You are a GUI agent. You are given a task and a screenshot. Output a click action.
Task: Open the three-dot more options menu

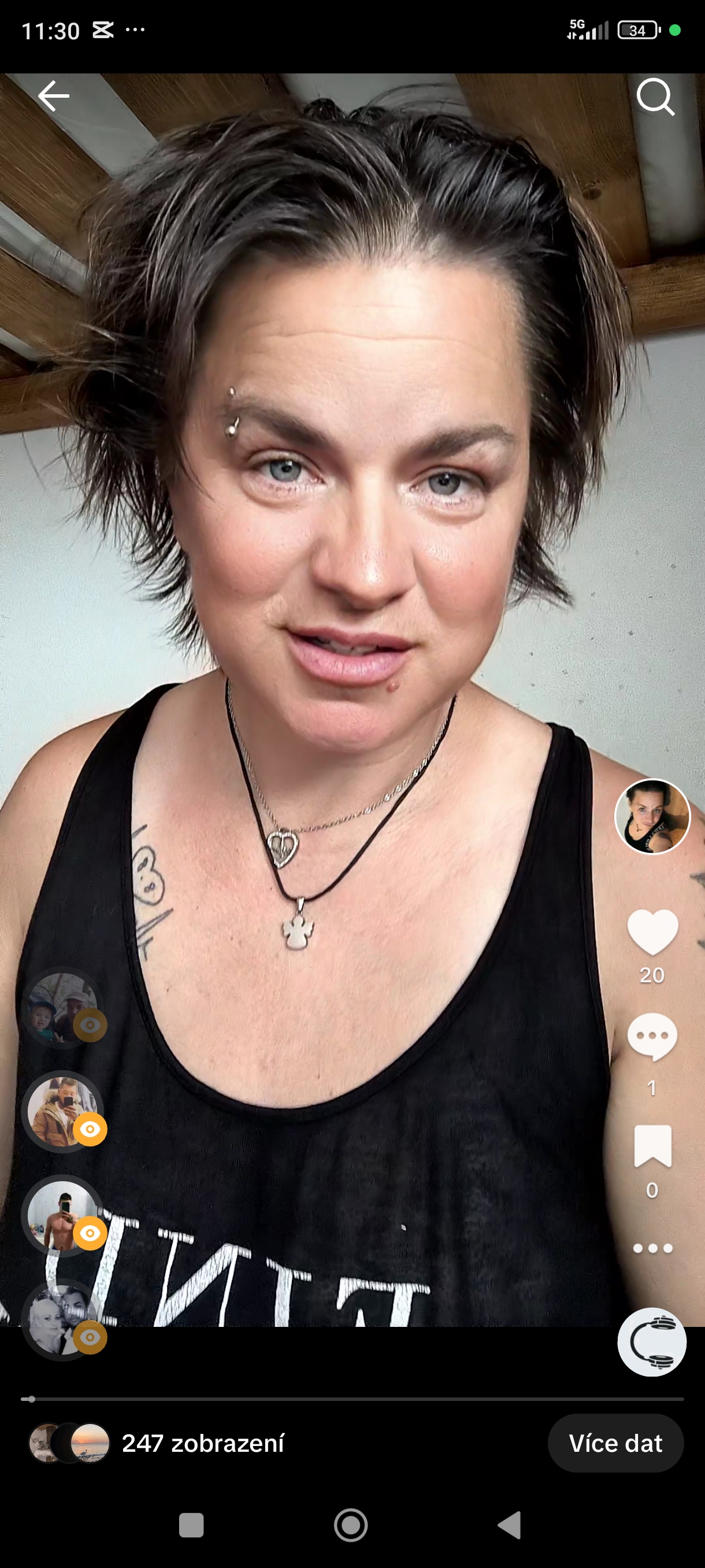[652, 1248]
